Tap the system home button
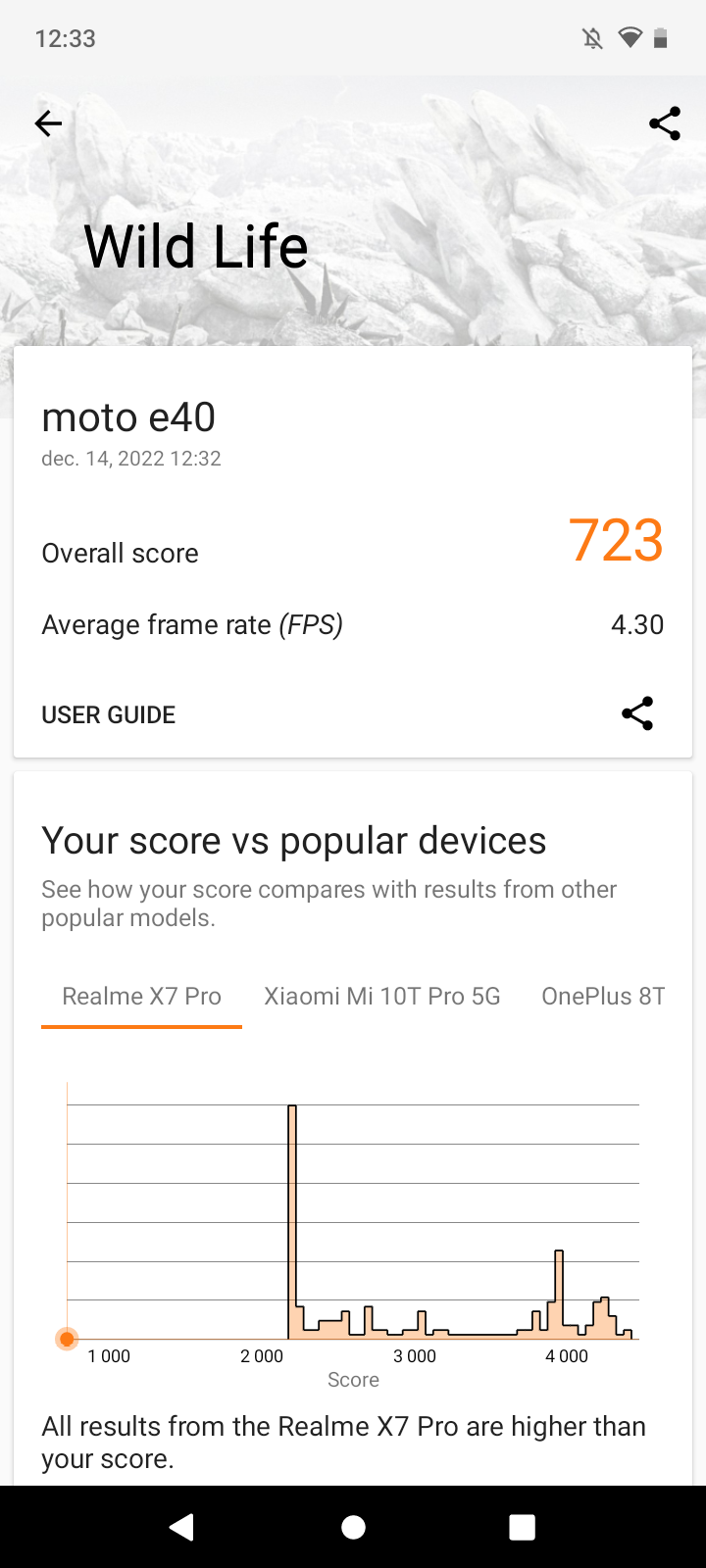This screenshot has width=706, height=1568. tap(354, 1527)
